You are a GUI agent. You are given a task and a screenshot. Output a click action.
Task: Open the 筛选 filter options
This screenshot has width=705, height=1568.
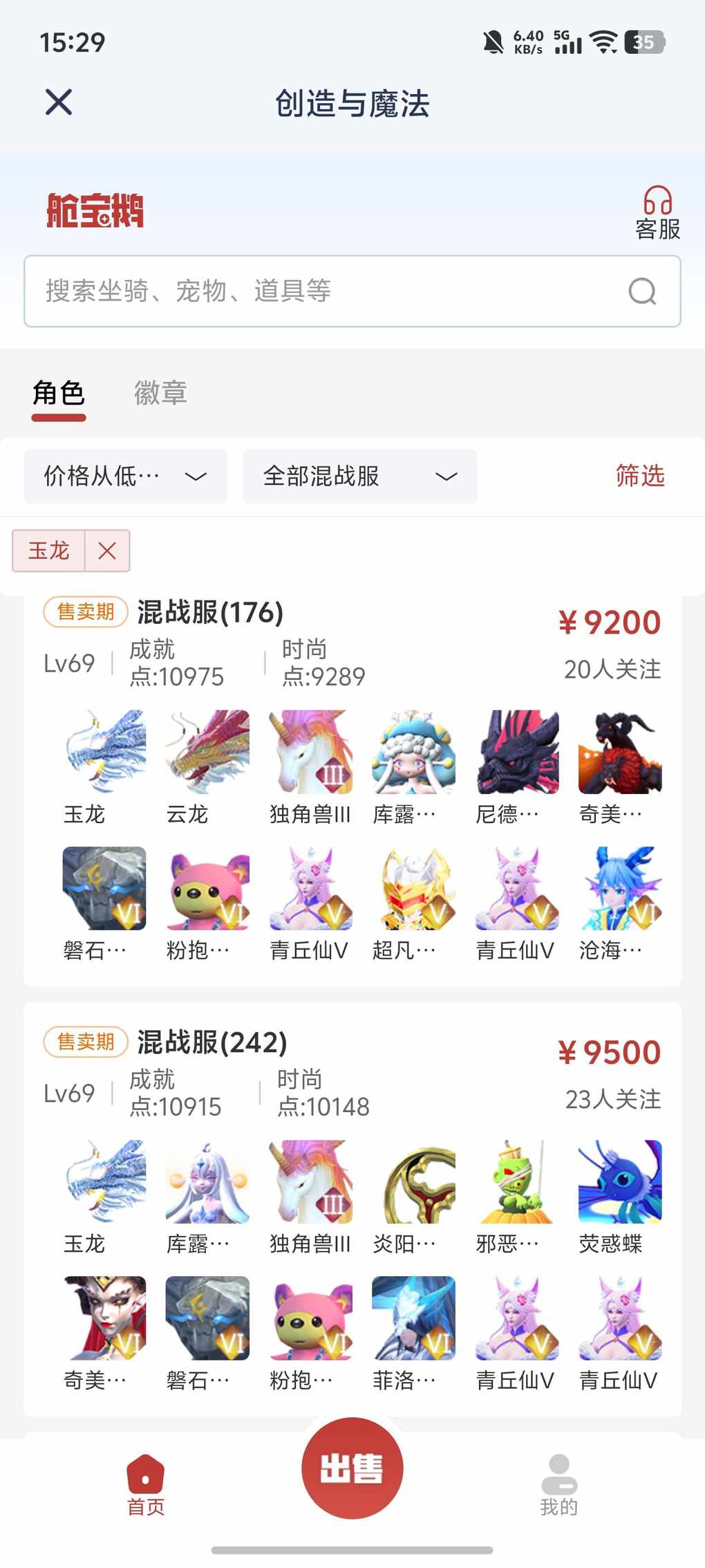click(640, 476)
